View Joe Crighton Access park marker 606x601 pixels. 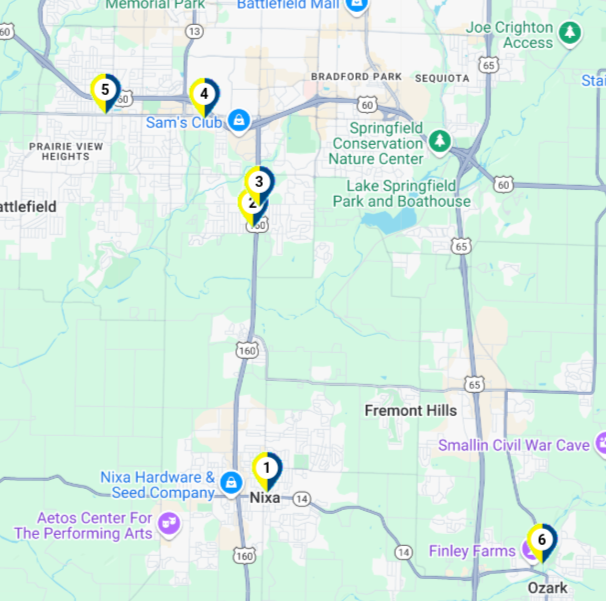570,34
